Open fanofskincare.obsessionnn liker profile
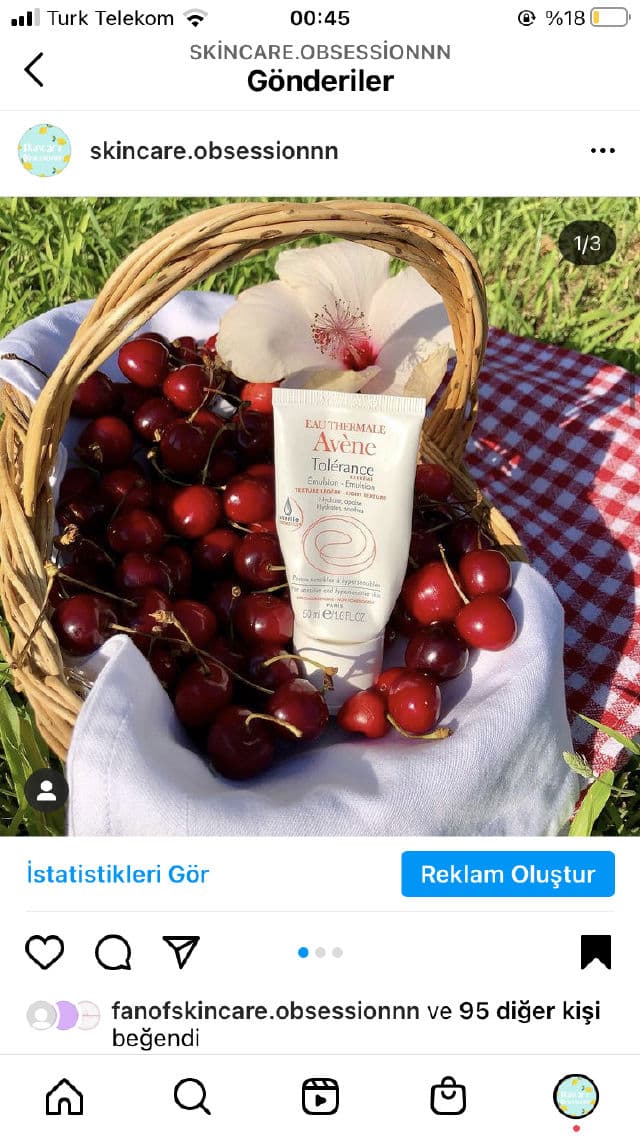640x1138 pixels. click(265, 1011)
